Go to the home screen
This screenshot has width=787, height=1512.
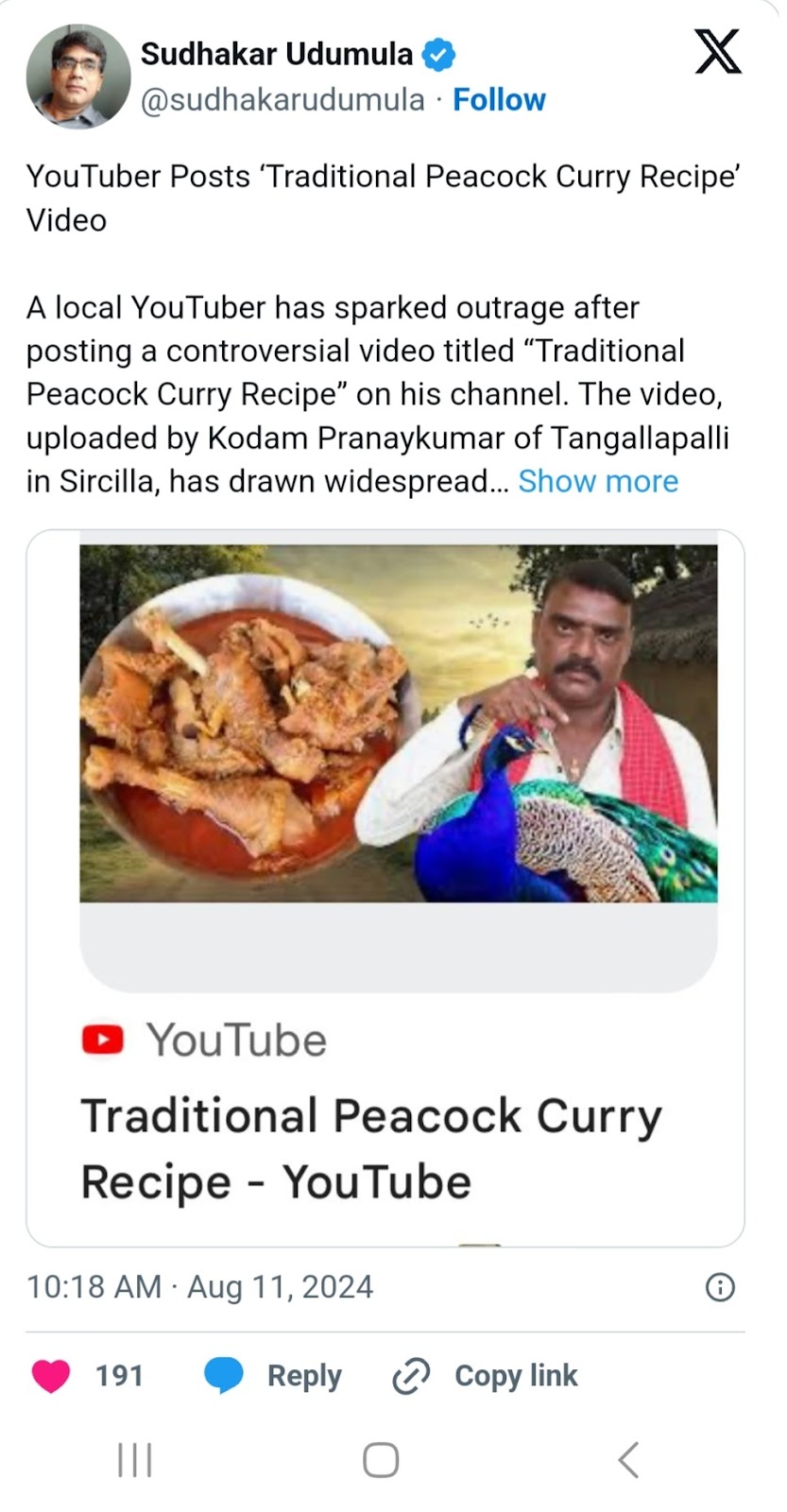click(381, 1460)
